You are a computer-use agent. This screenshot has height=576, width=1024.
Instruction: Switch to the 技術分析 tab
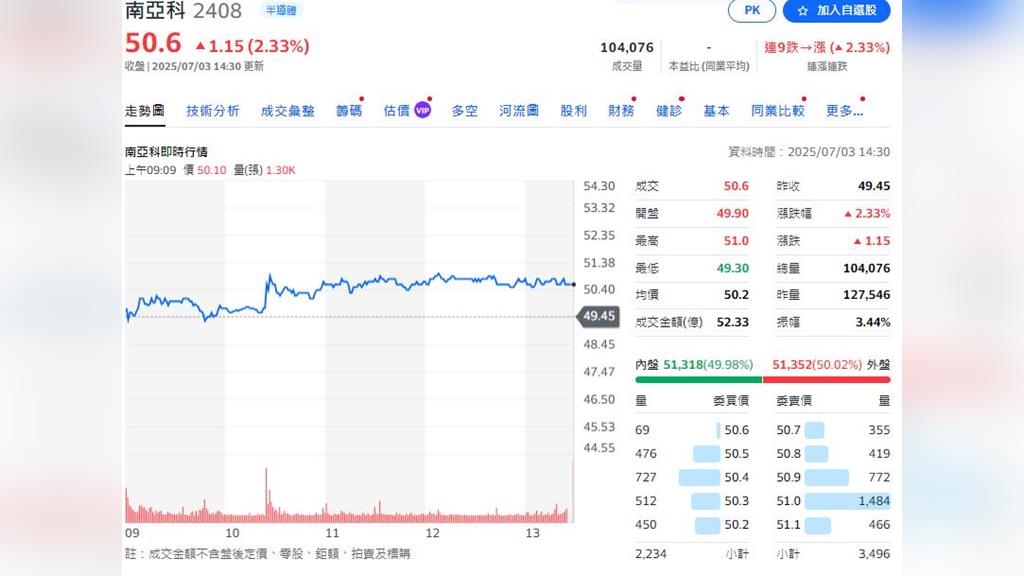click(212, 111)
